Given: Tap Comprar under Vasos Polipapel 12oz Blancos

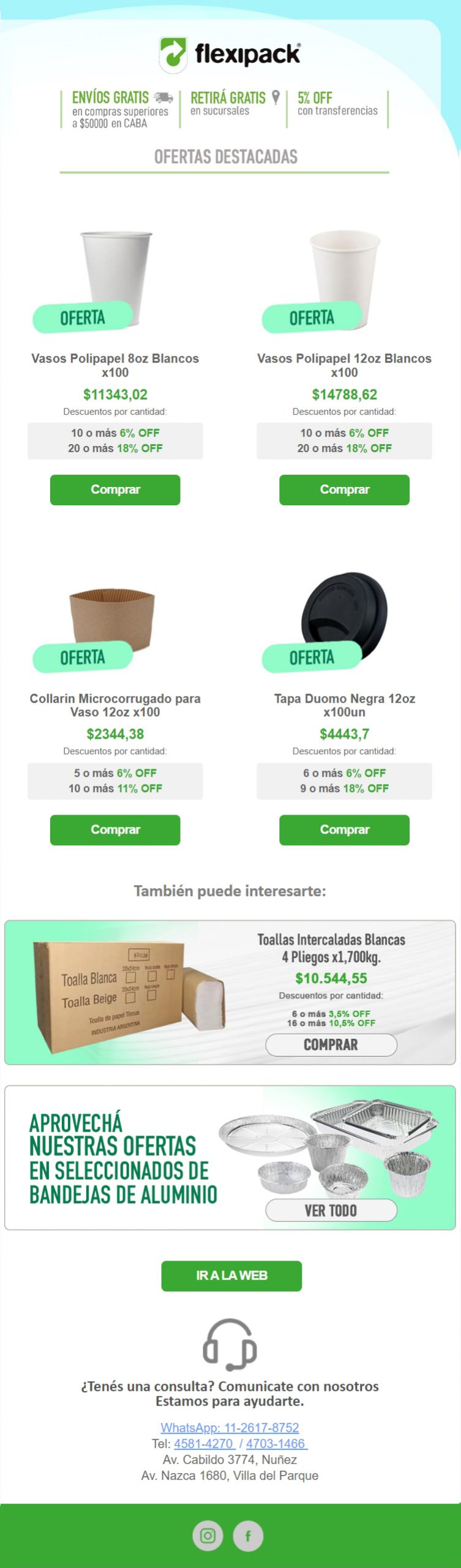Looking at the screenshot, I should click(344, 489).
